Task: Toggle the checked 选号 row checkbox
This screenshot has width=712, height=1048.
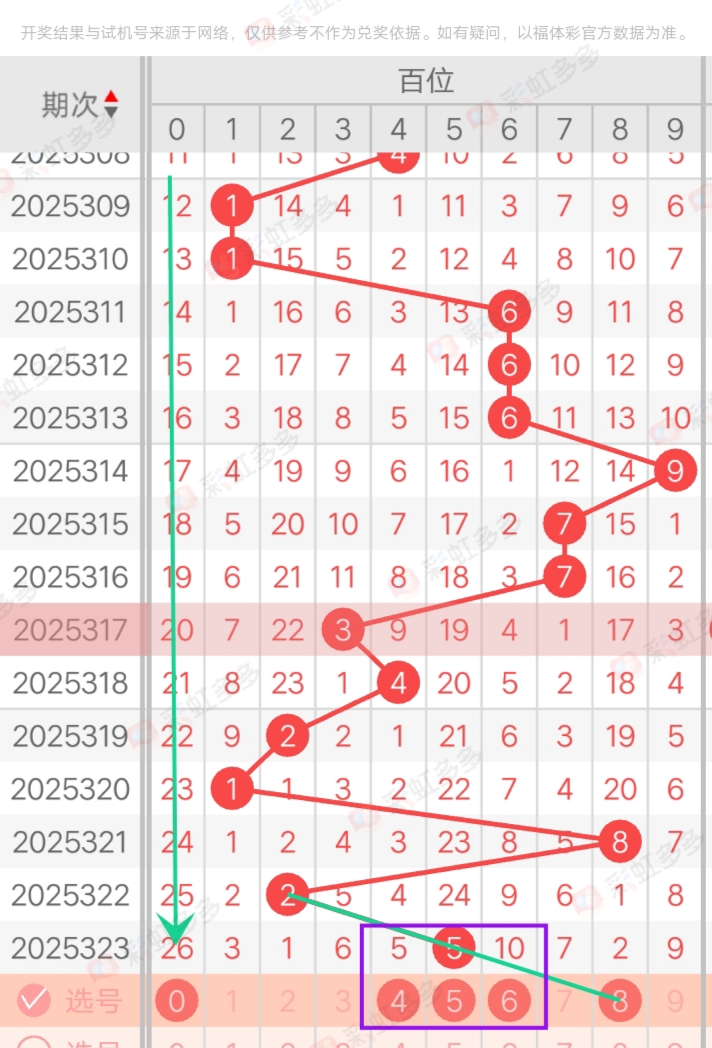Action: tap(34, 1000)
